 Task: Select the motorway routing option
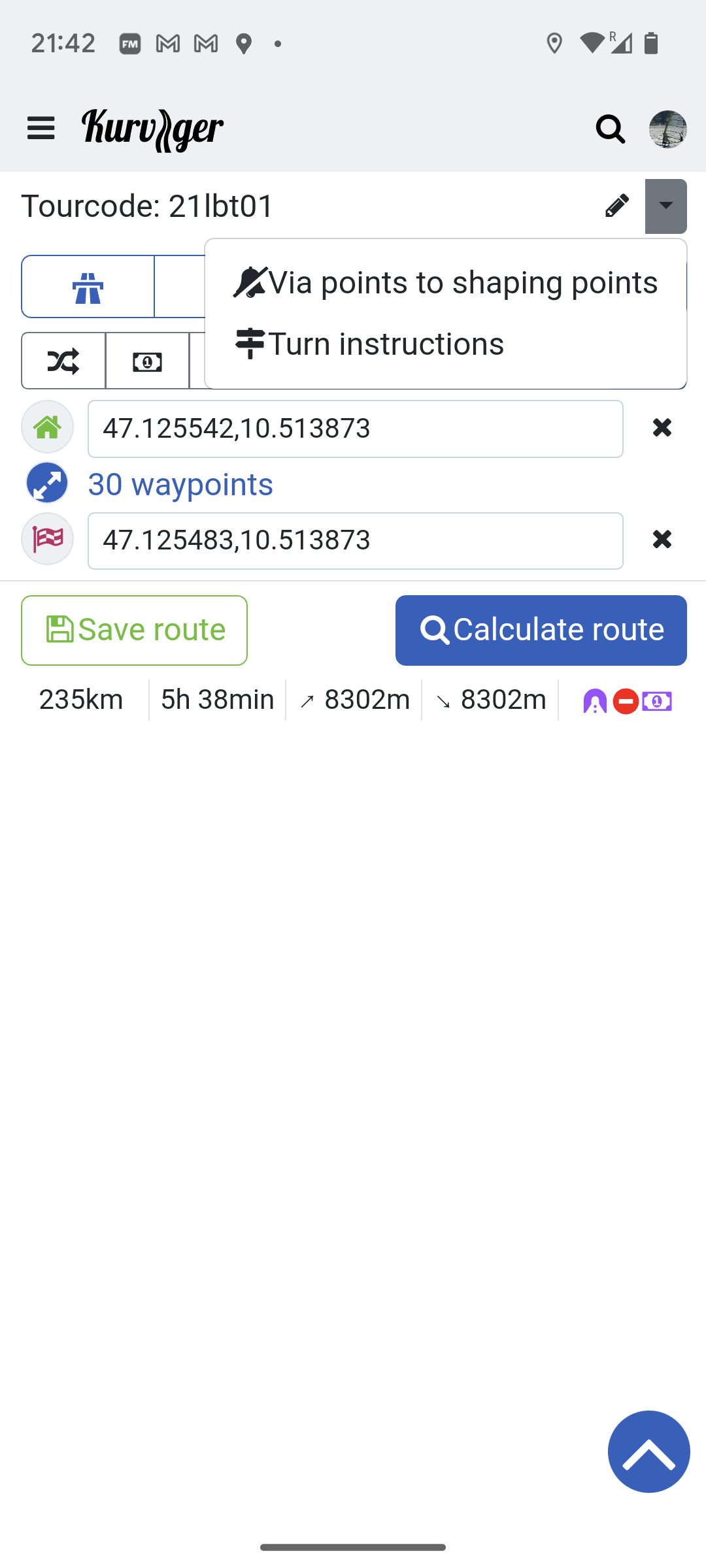(88, 287)
